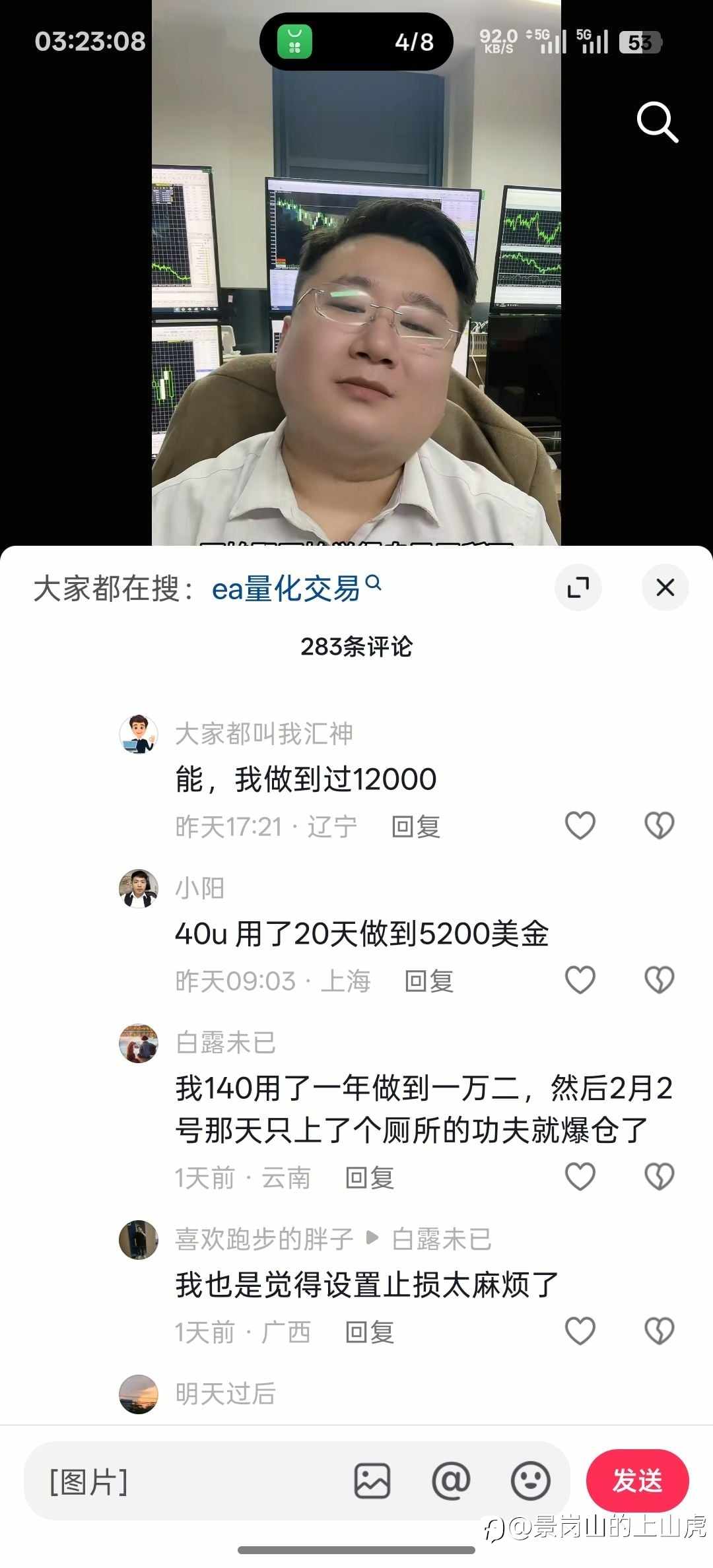Reply to 小阳's comment via 回复
The width and height of the screenshot is (713, 1568).
[429, 983]
